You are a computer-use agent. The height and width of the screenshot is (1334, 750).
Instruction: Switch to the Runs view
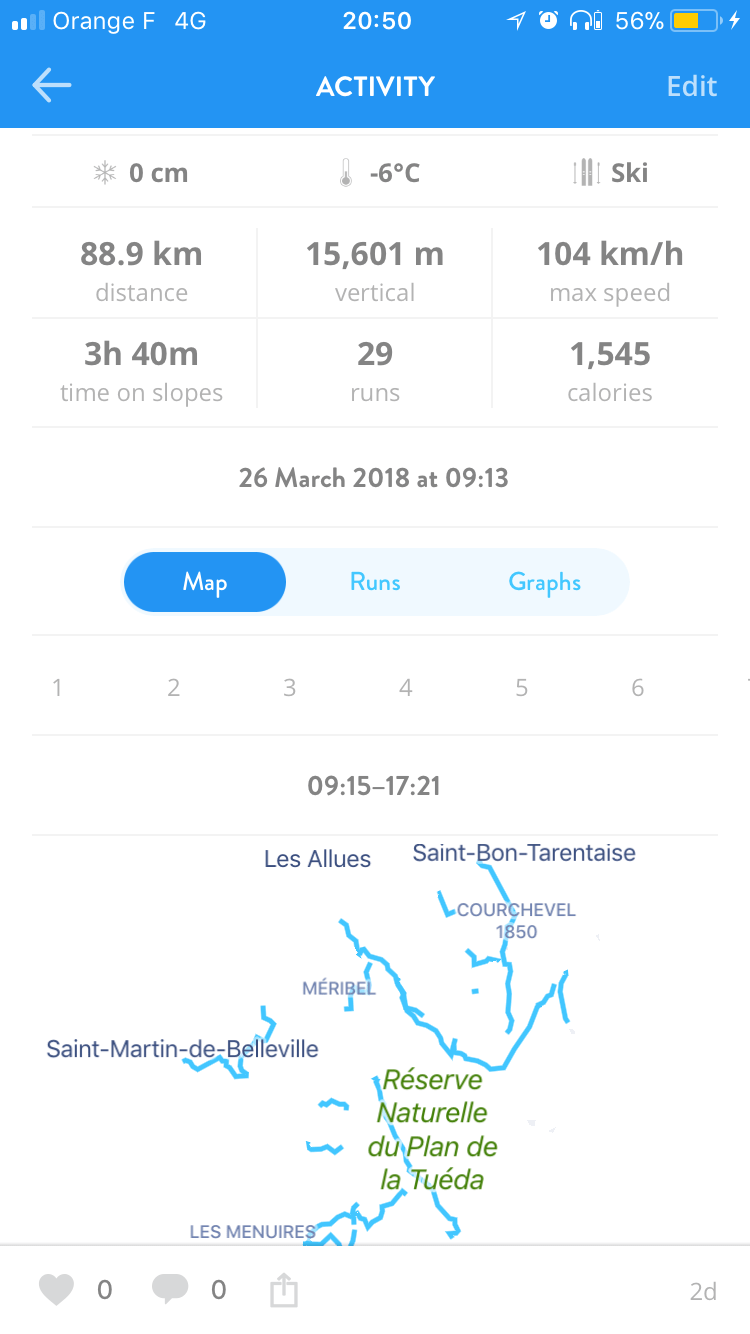[x=375, y=582]
